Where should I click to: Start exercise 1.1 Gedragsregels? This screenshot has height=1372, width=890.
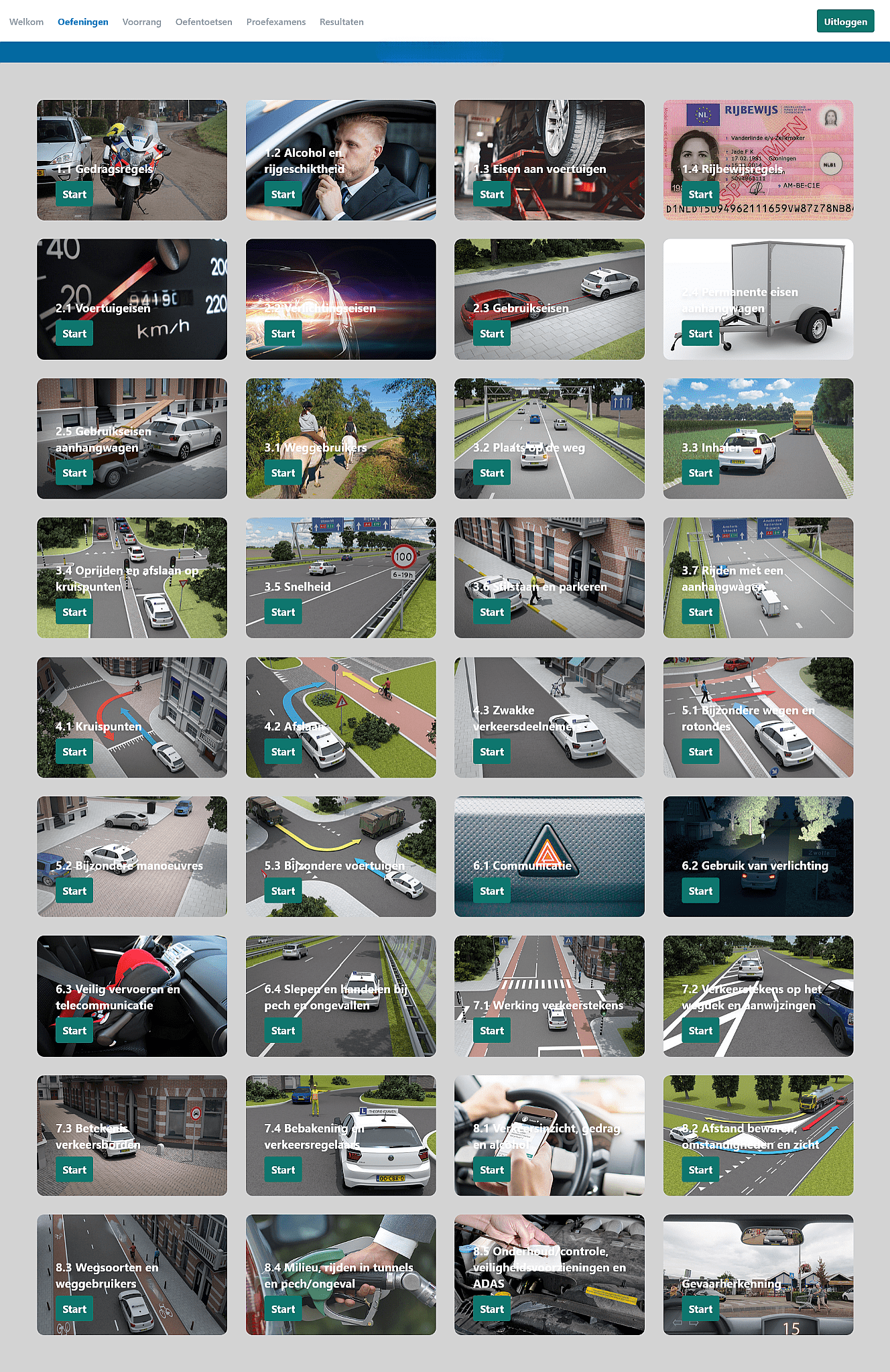click(x=74, y=194)
